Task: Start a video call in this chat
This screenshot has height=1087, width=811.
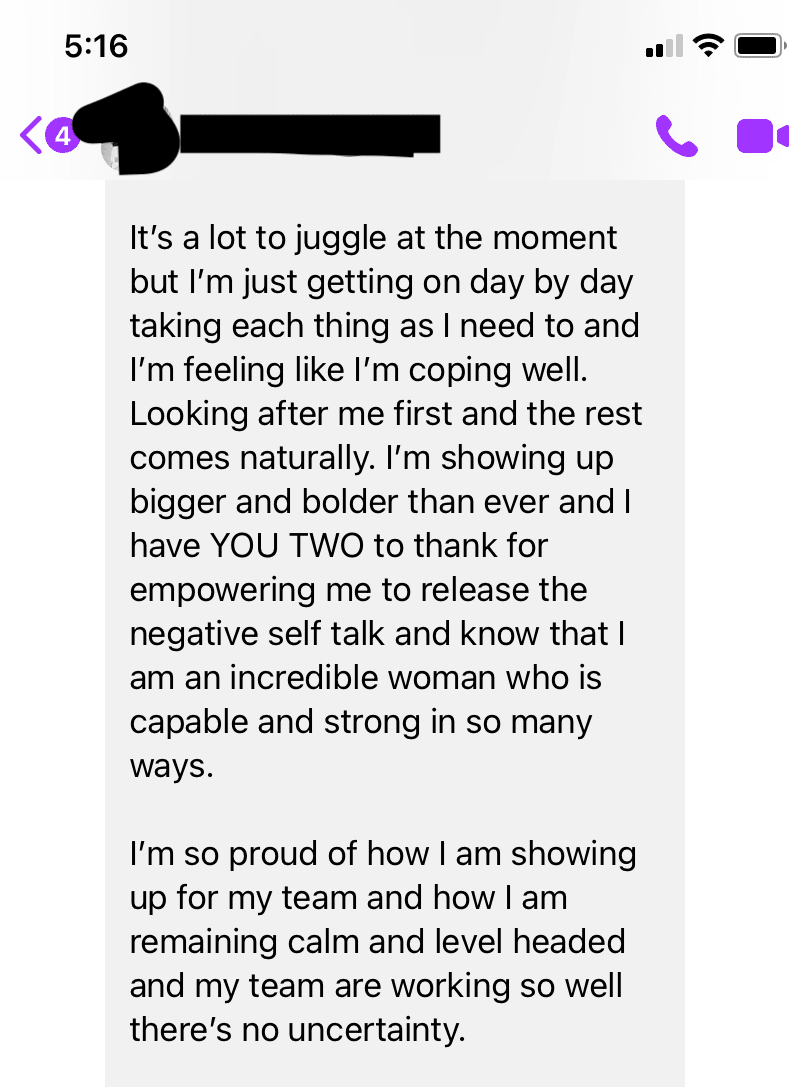Action: coord(762,136)
